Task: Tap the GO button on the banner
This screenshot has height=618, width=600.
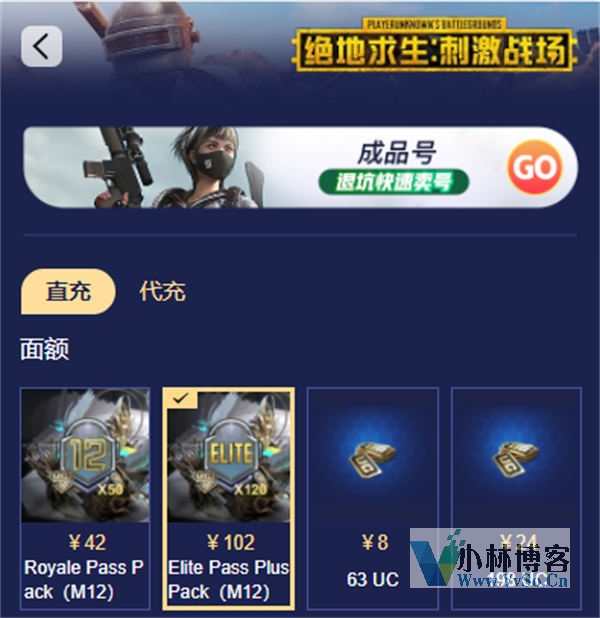Action: [x=534, y=168]
